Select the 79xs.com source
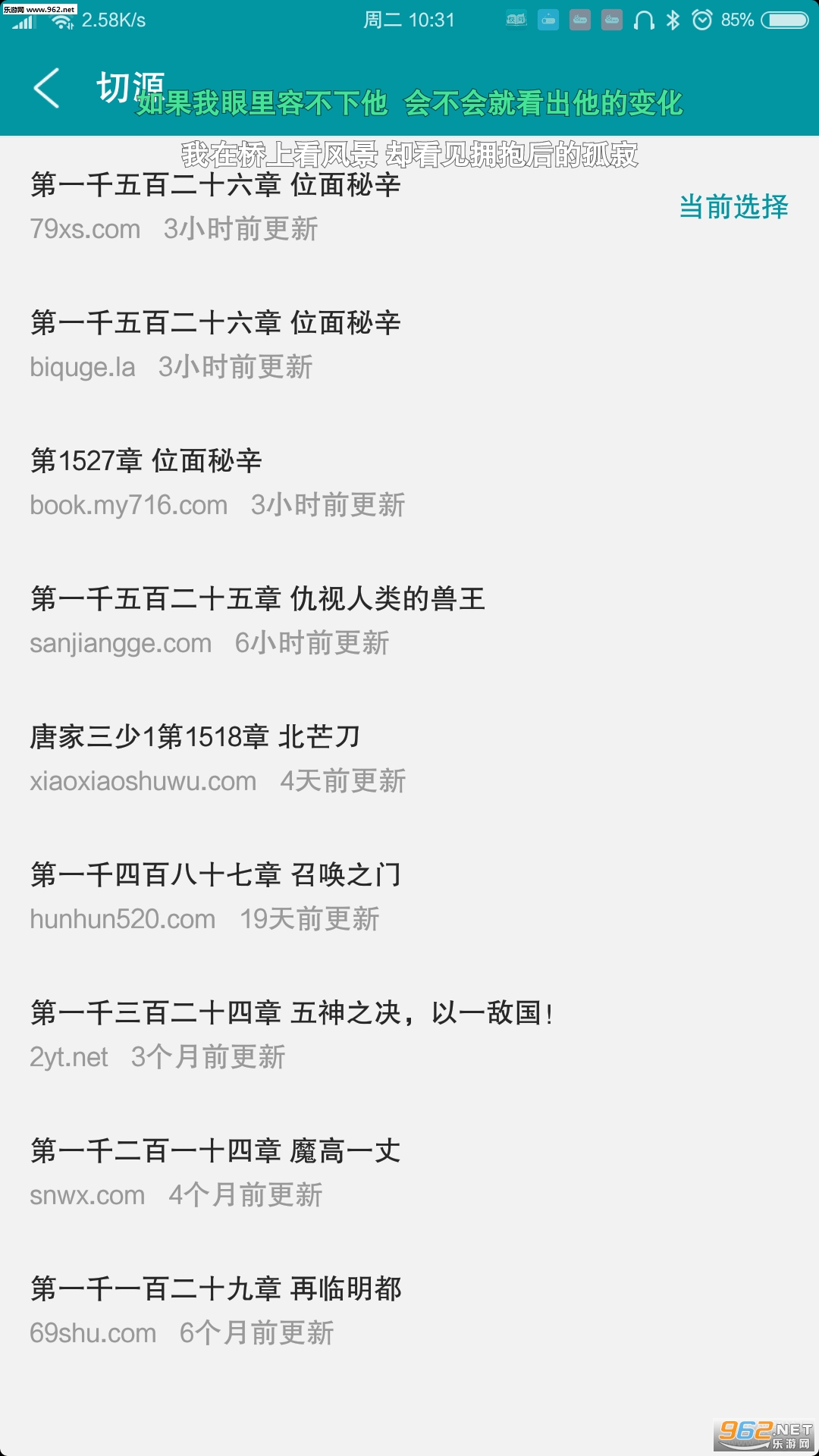This screenshot has height=1456, width=819. [x=409, y=206]
